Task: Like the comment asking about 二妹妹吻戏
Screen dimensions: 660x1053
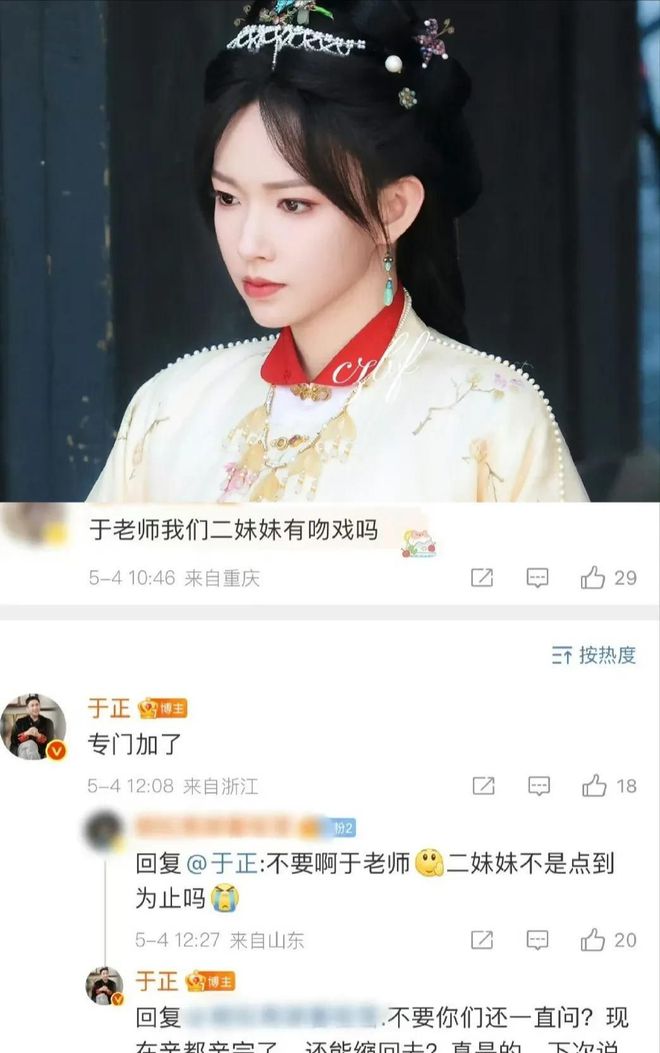Action: coord(593,578)
